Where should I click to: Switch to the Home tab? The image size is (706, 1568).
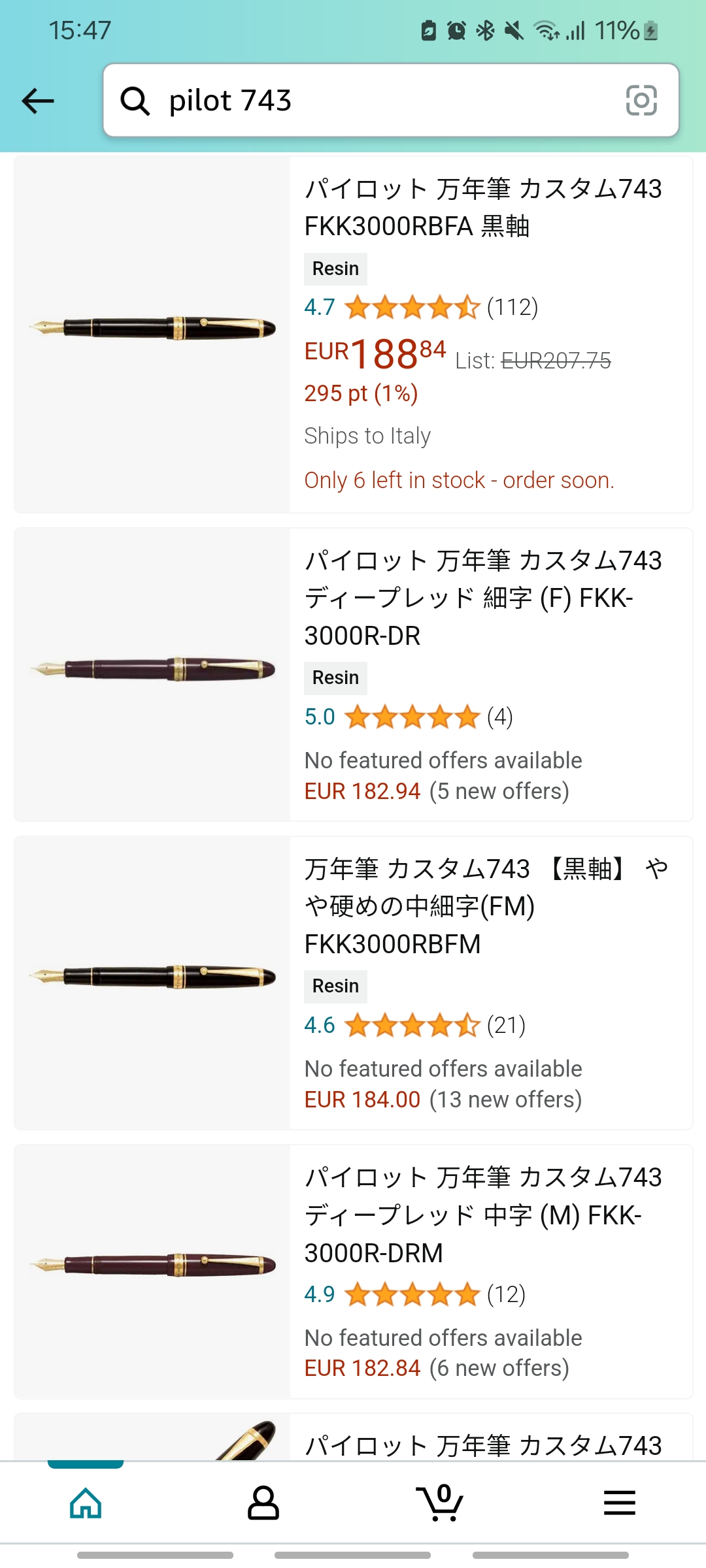click(86, 1503)
